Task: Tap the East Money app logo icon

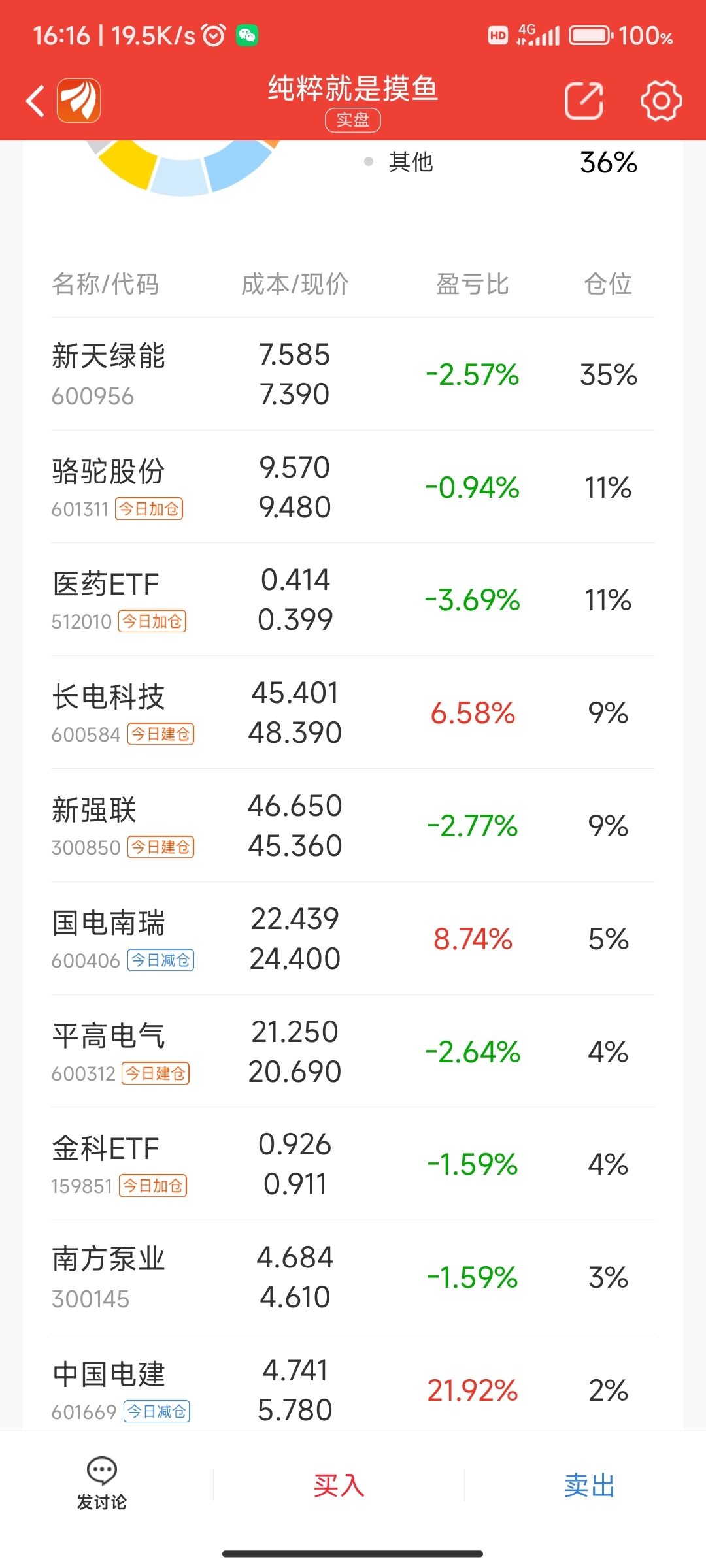Action: (78, 101)
